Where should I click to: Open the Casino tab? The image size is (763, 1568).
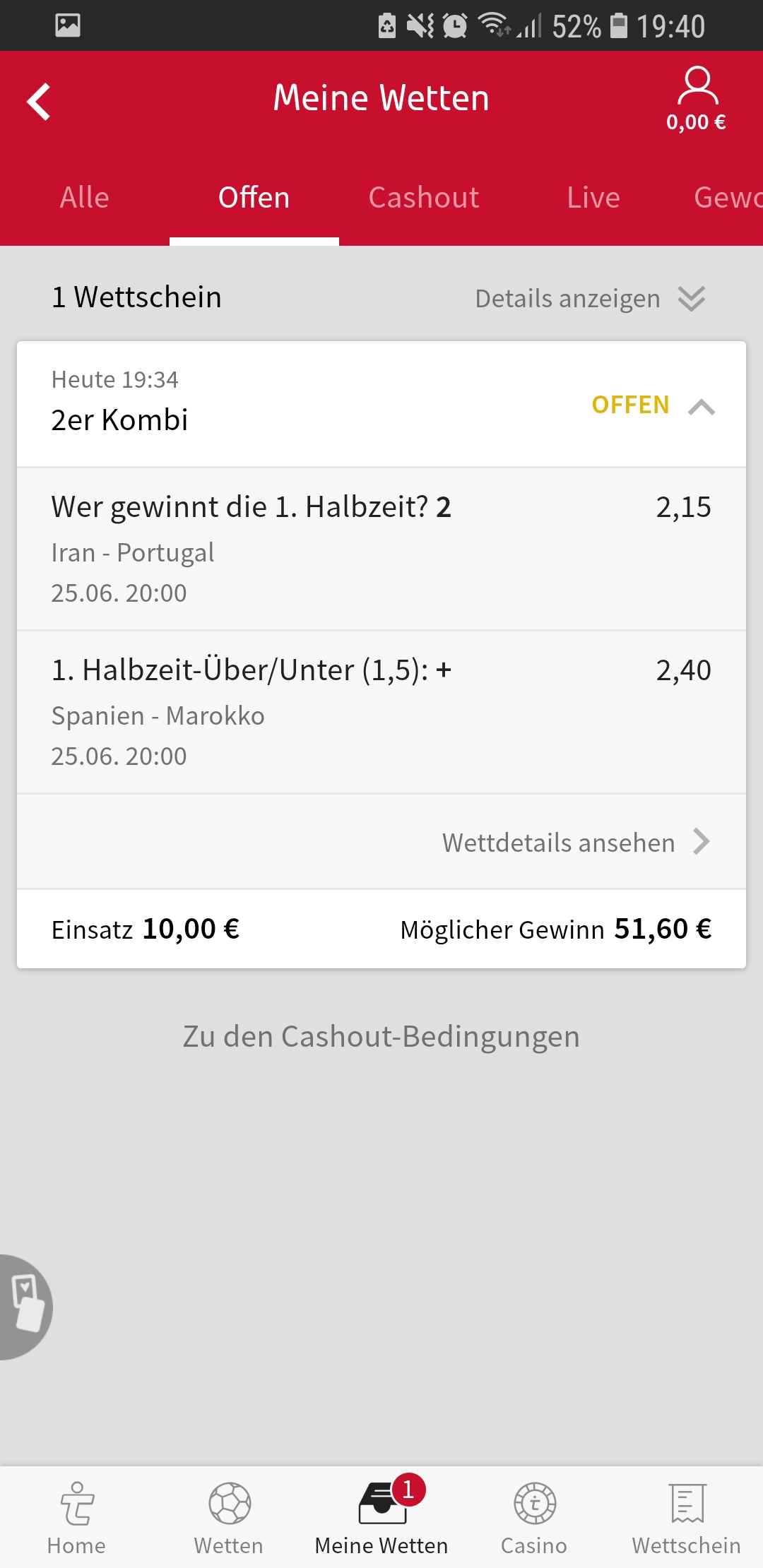pyautogui.click(x=534, y=1517)
